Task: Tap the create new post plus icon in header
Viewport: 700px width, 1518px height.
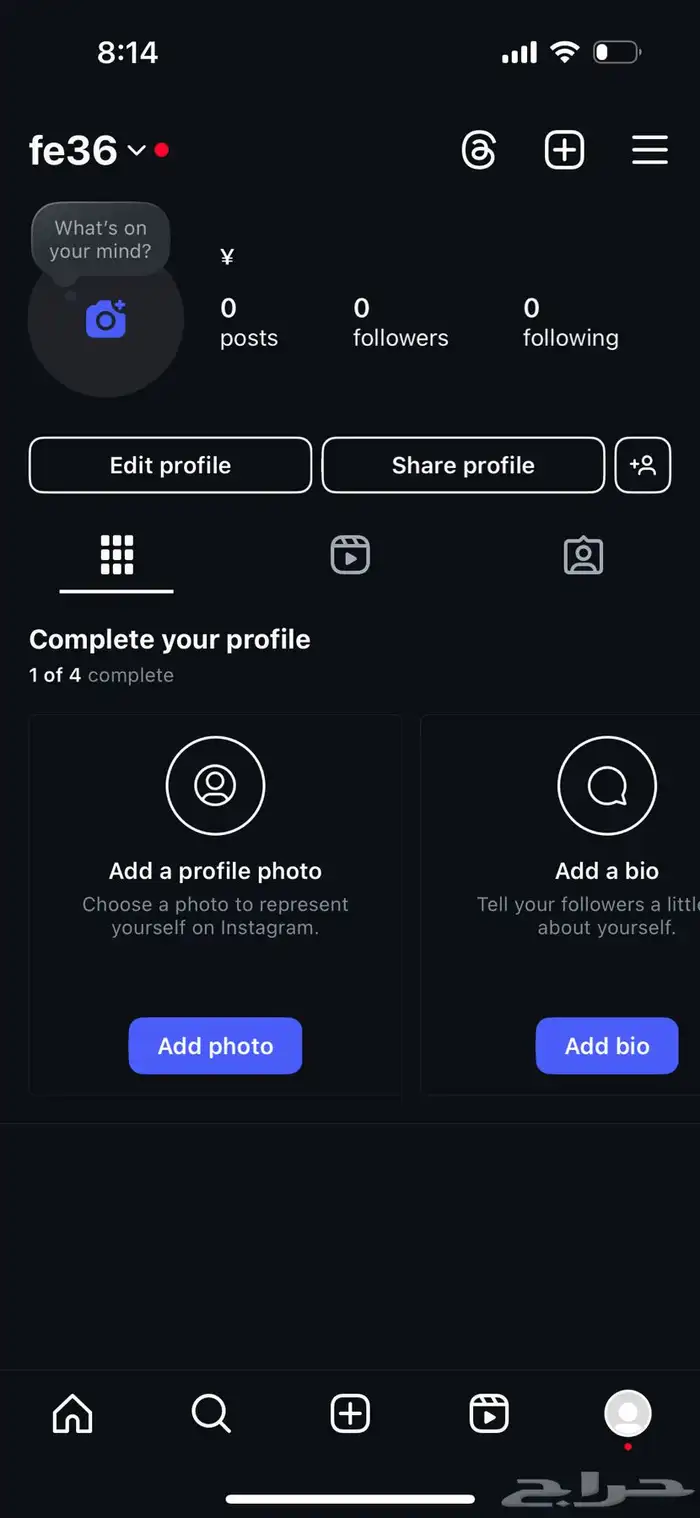Action: [564, 151]
